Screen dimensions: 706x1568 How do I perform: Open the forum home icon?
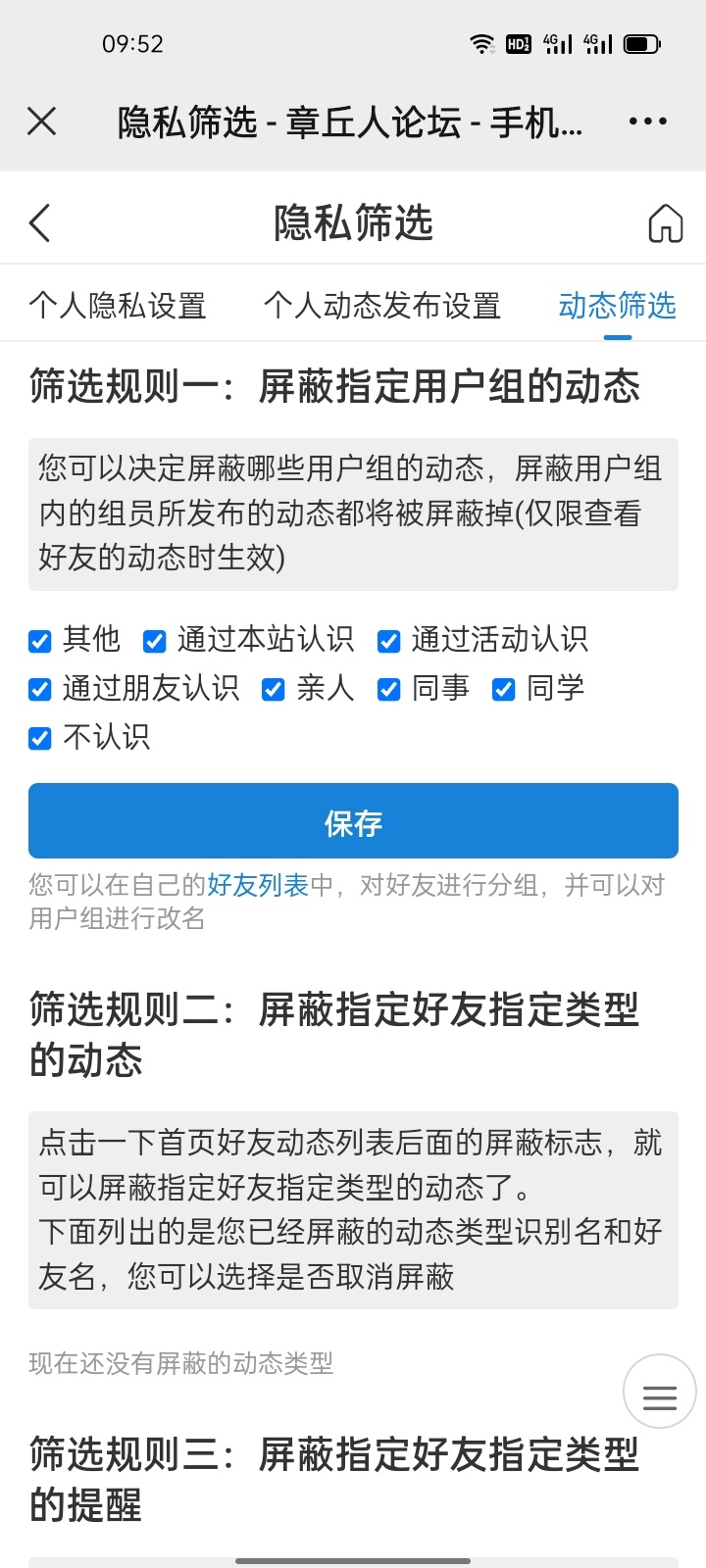coord(665,223)
